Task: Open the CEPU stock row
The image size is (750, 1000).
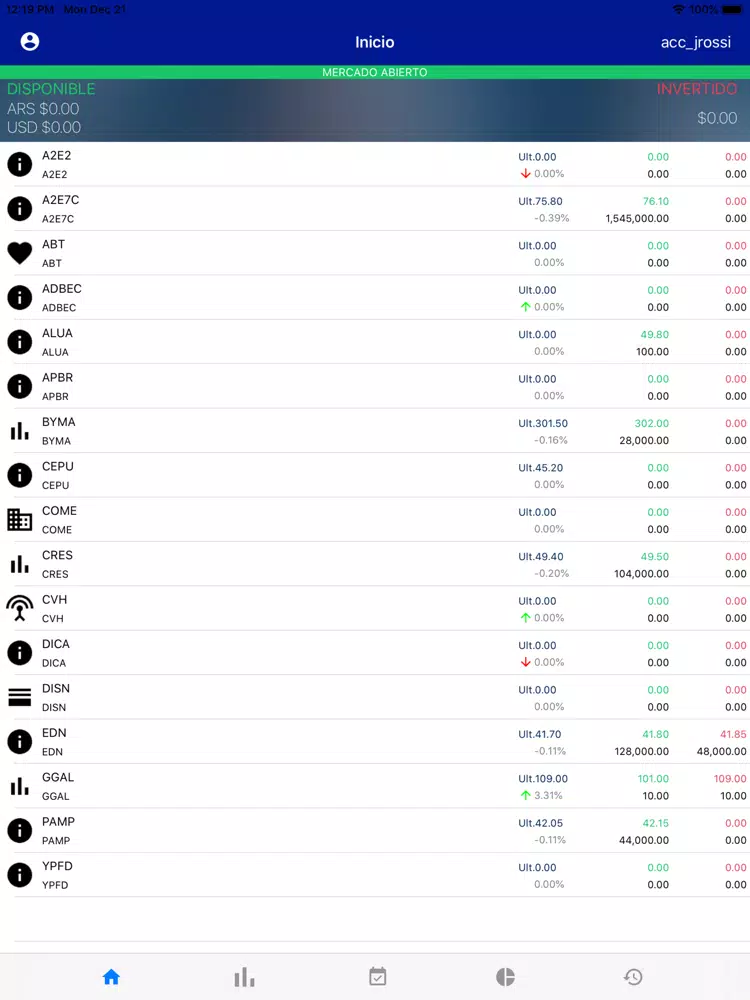Action: click(300, 475)
